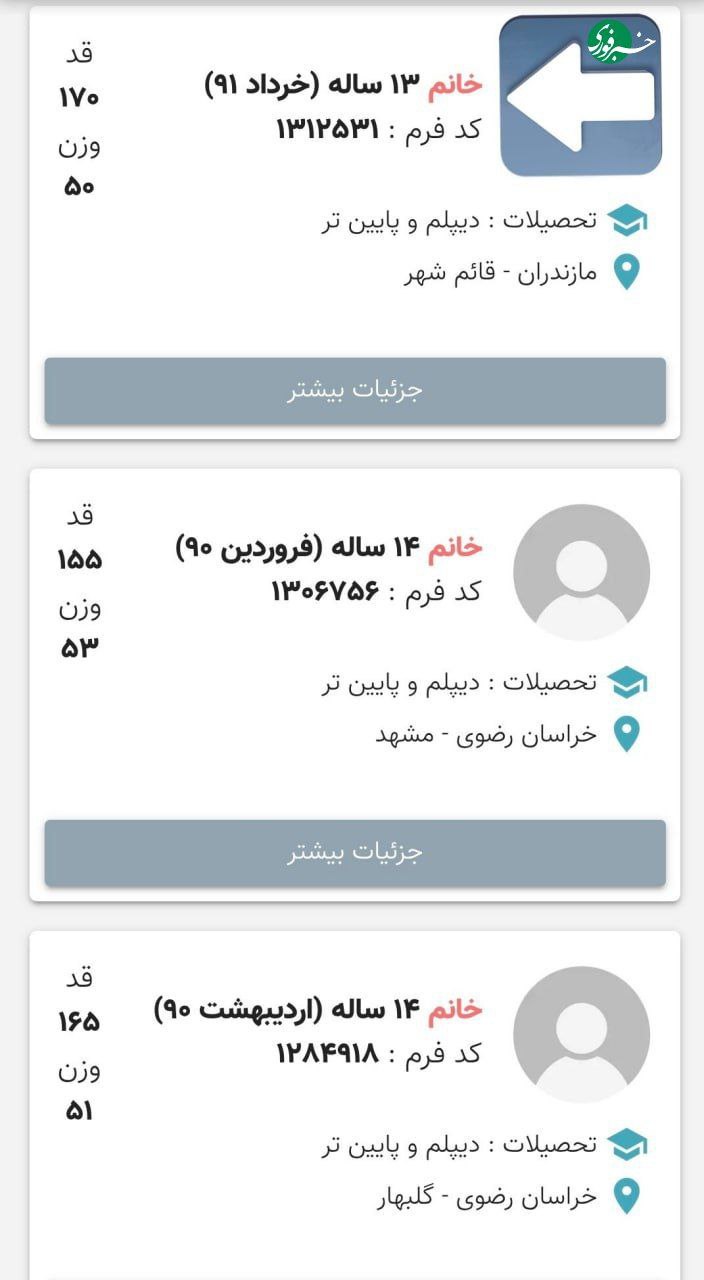The image size is (704, 1280).
Task: Open جزئیات بیشتر for form code ۱۳۱۲۵۳۱
Action: pyautogui.click(x=355, y=390)
